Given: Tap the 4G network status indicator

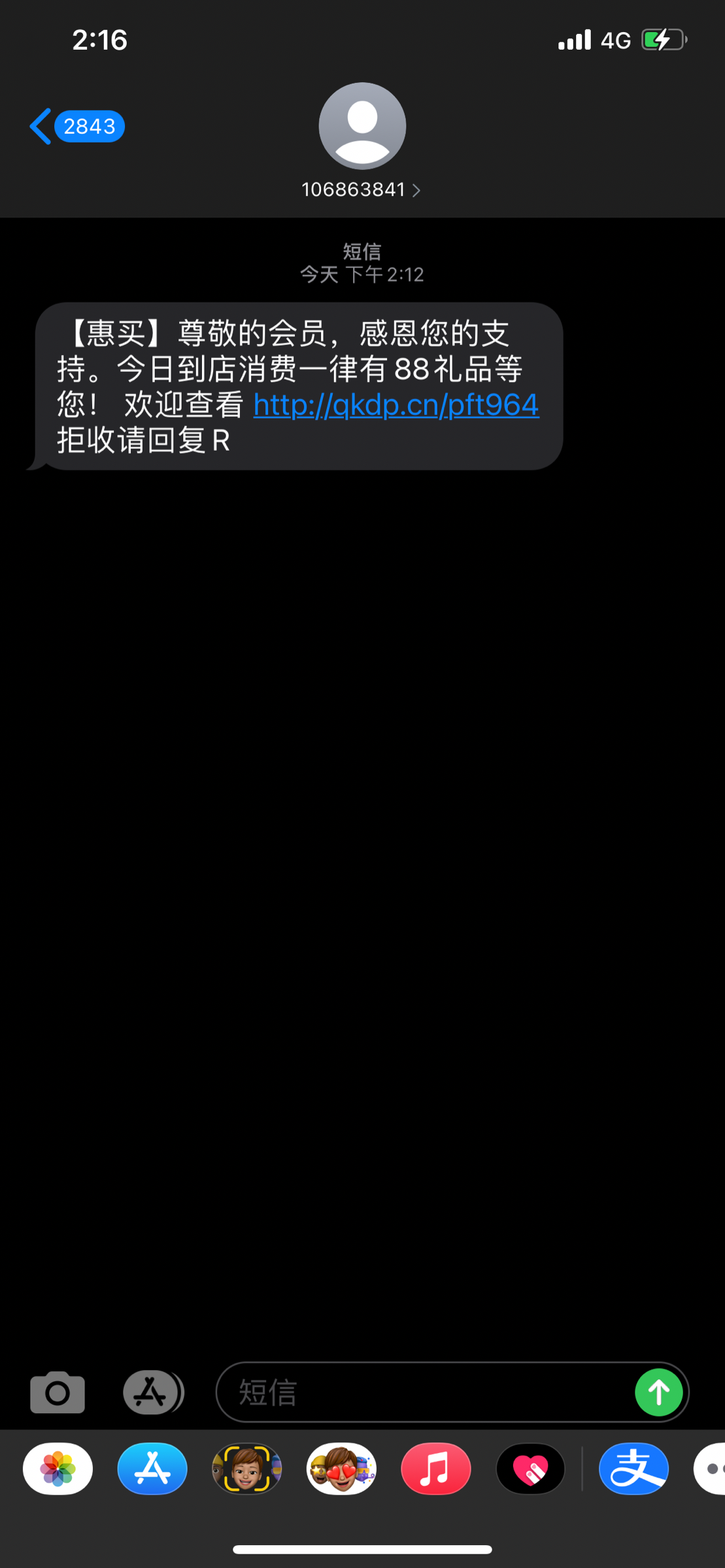Looking at the screenshot, I should 615,40.
